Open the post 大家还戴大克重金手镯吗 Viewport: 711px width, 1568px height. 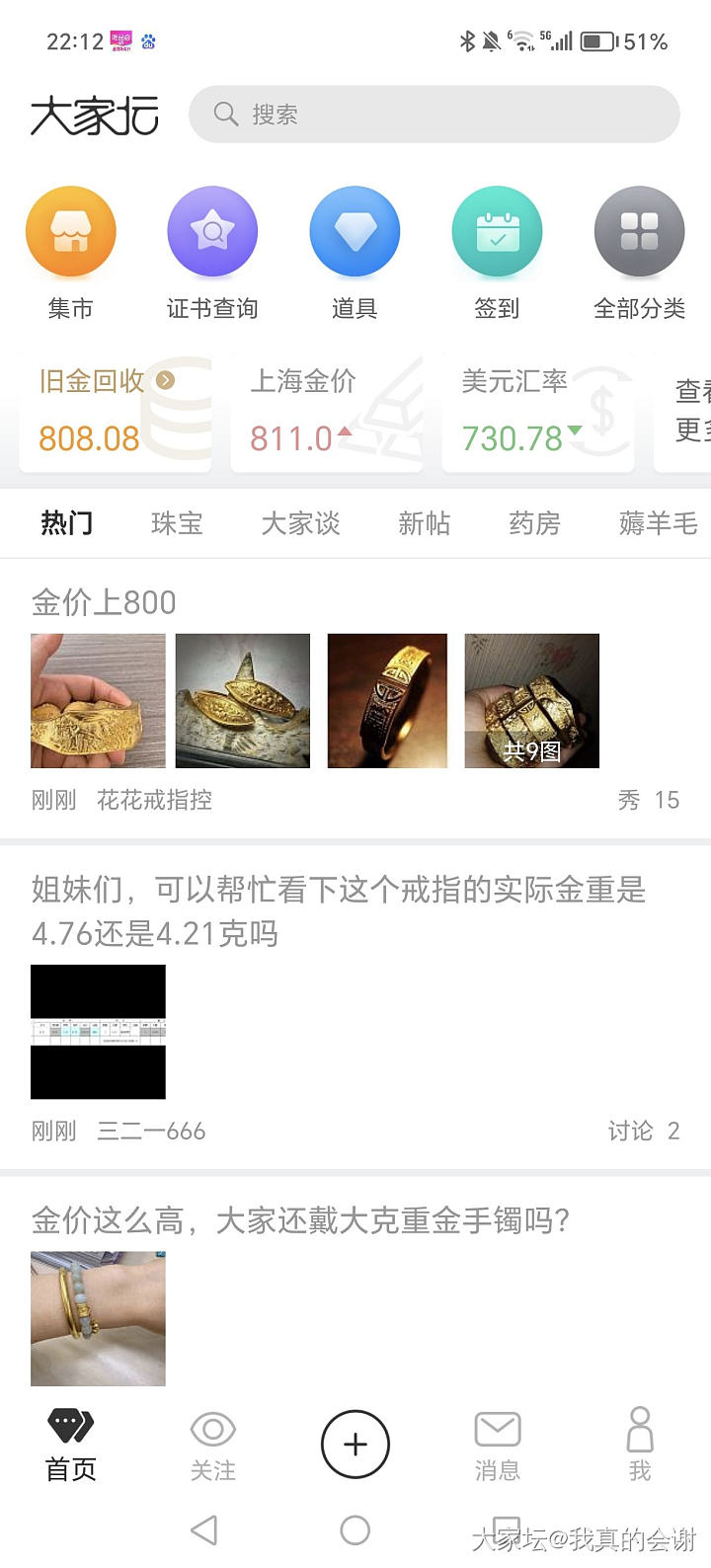click(300, 1221)
